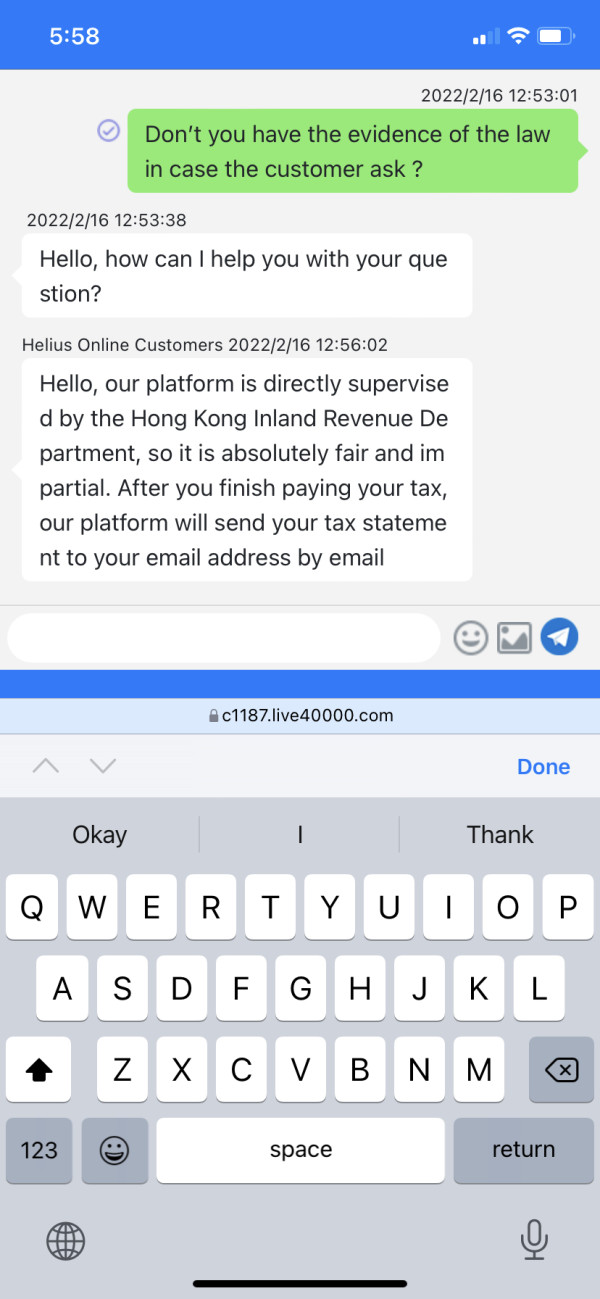Send the message with paper plane icon
Screen dimensions: 600x1299
click(560, 637)
